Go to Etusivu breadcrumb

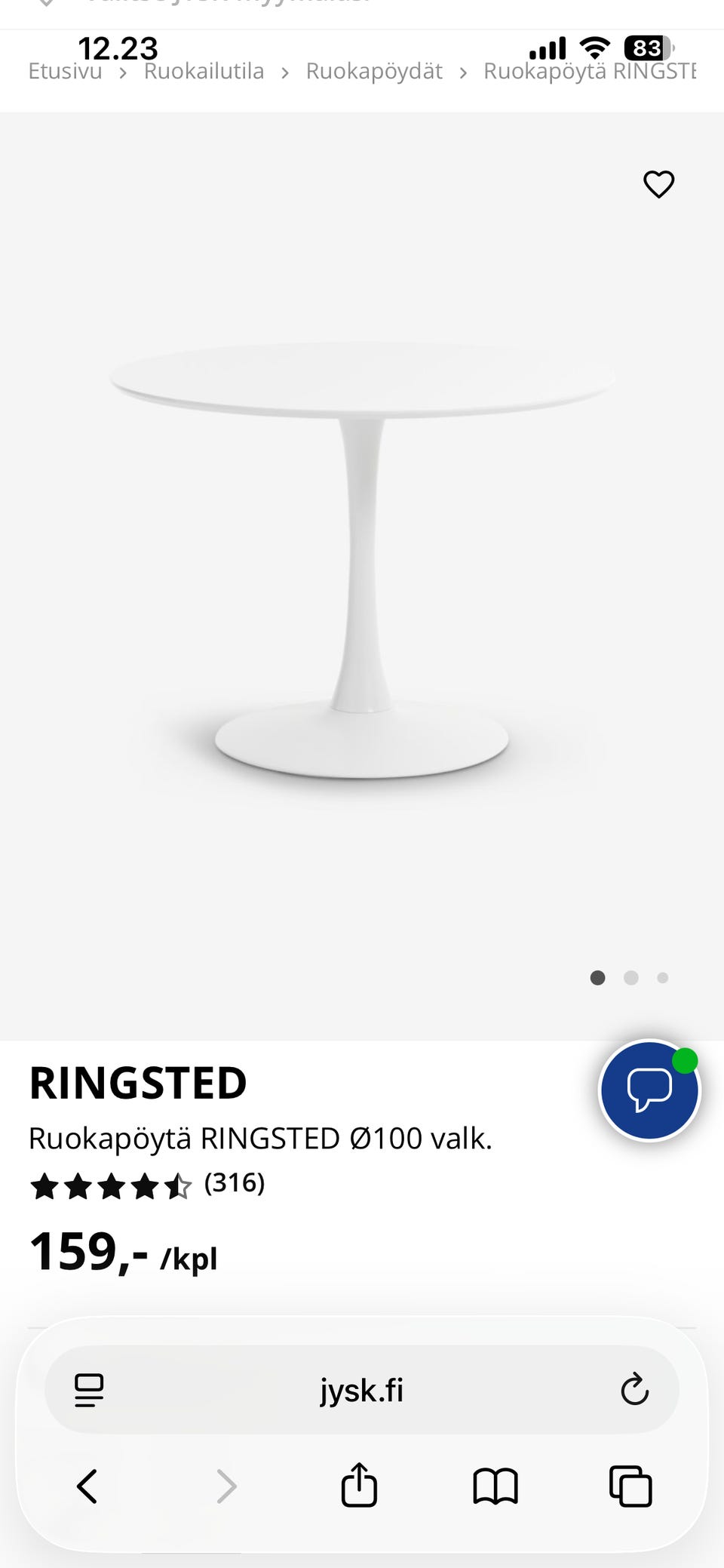click(x=65, y=72)
